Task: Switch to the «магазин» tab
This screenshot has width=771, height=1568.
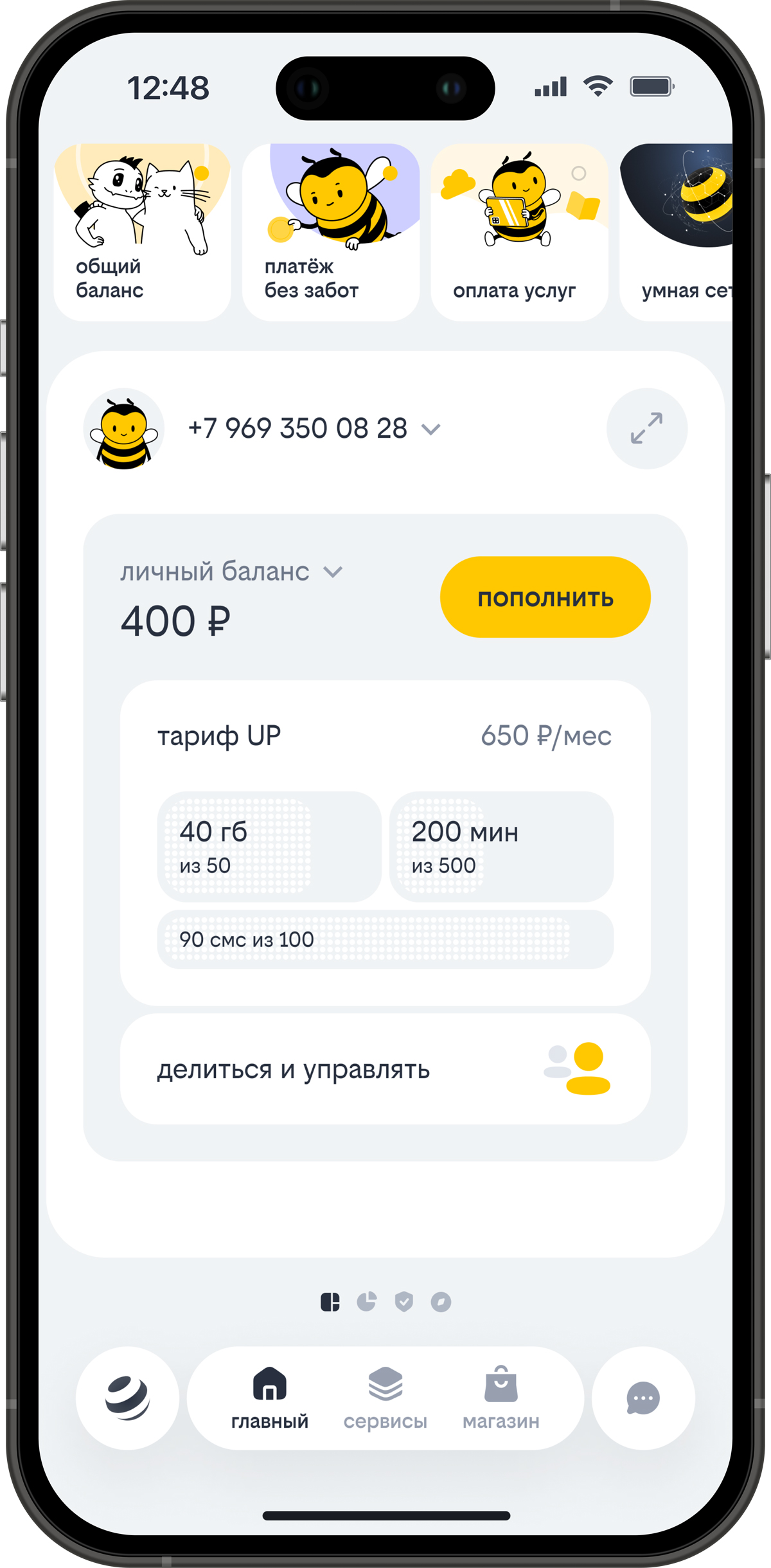Action: pos(501,1398)
